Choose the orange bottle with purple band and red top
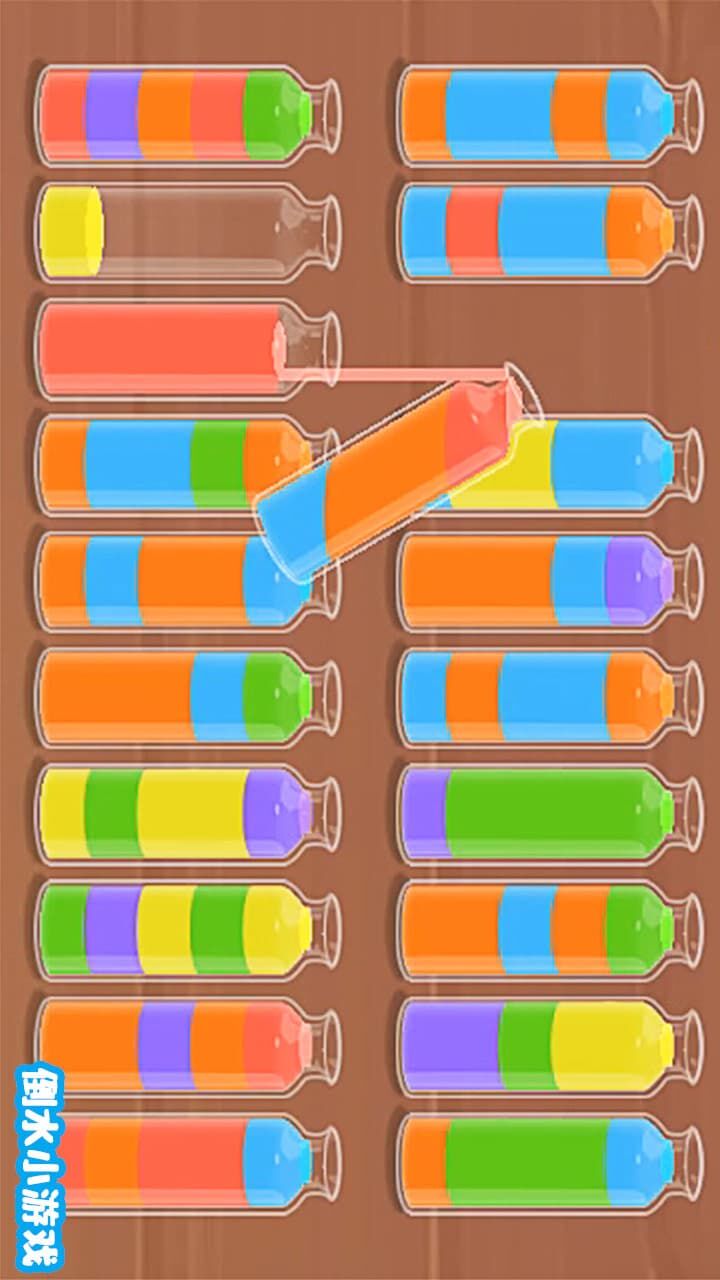720x1280 pixels. pos(188,1046)
